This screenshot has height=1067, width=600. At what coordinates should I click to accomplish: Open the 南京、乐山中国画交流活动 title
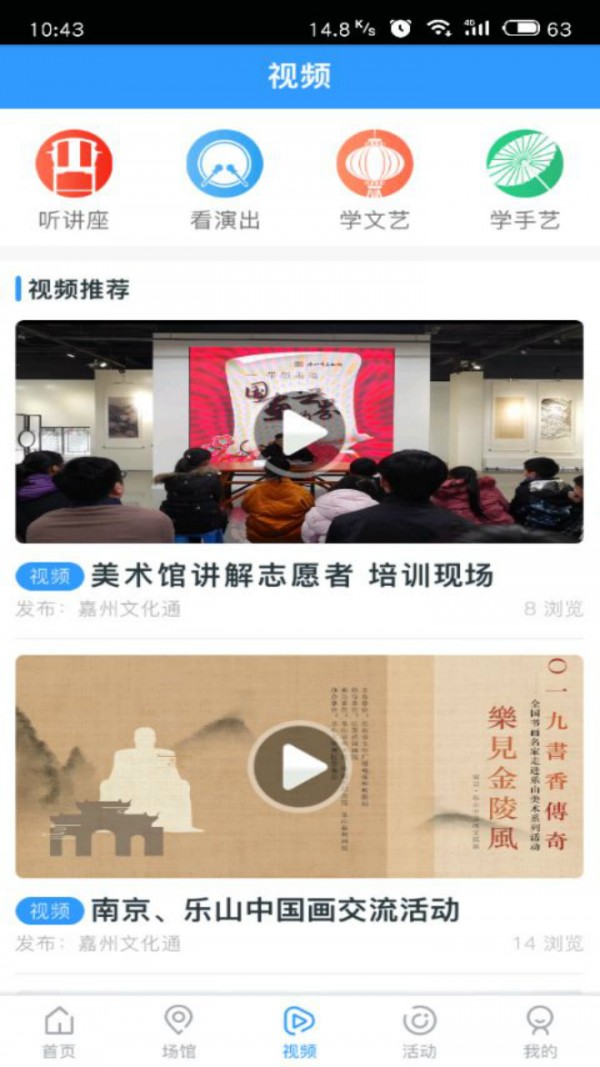[x=275, y=910]
